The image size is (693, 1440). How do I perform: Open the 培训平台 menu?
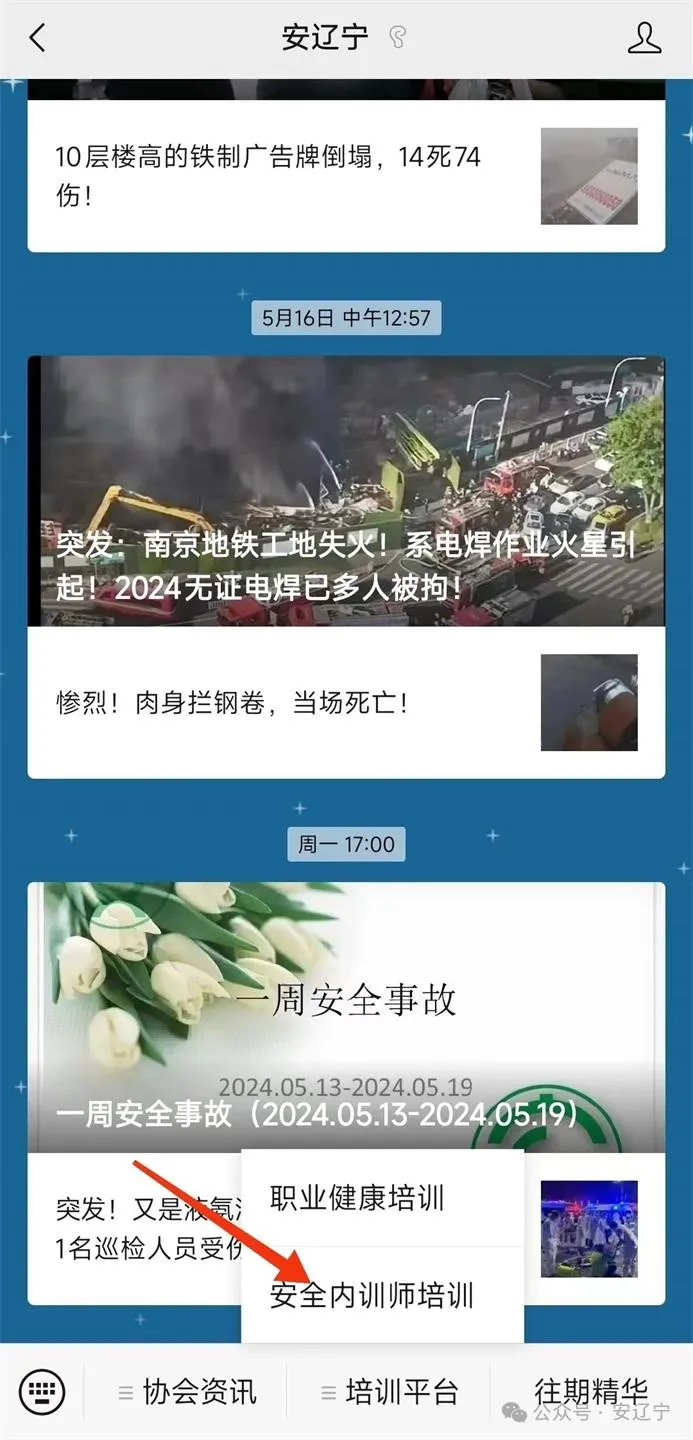pos(389,1391)
